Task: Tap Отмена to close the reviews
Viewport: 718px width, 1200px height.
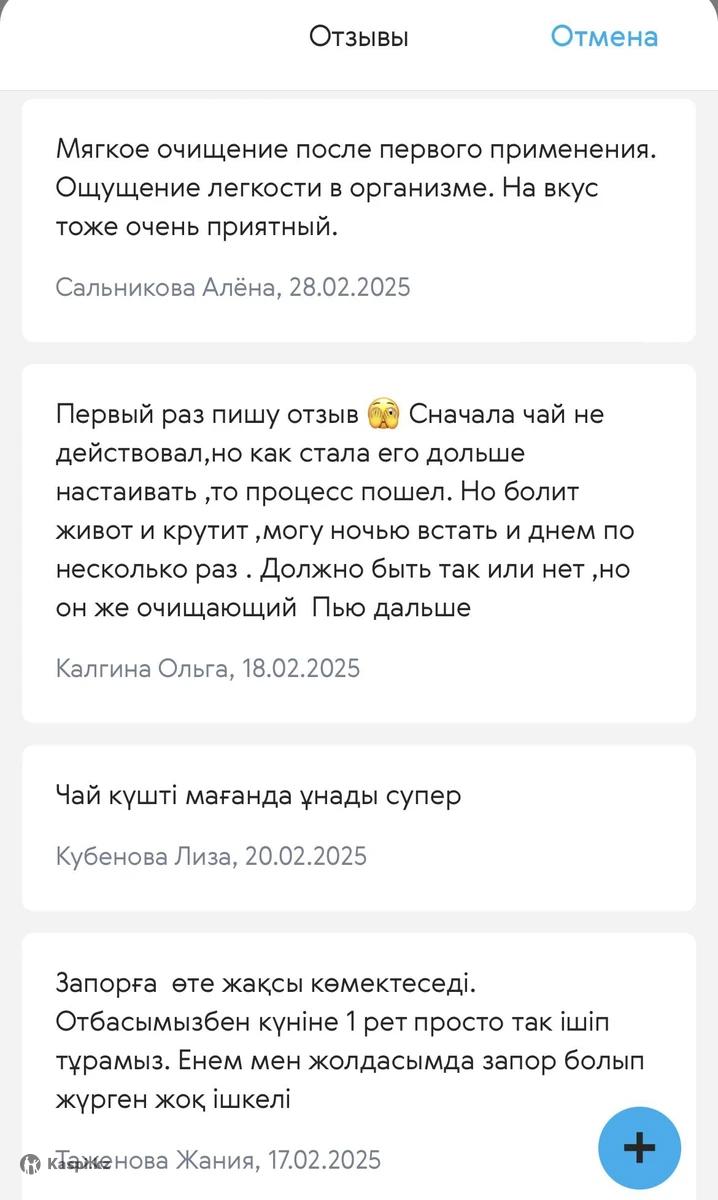Action: [x=604, y=37]
